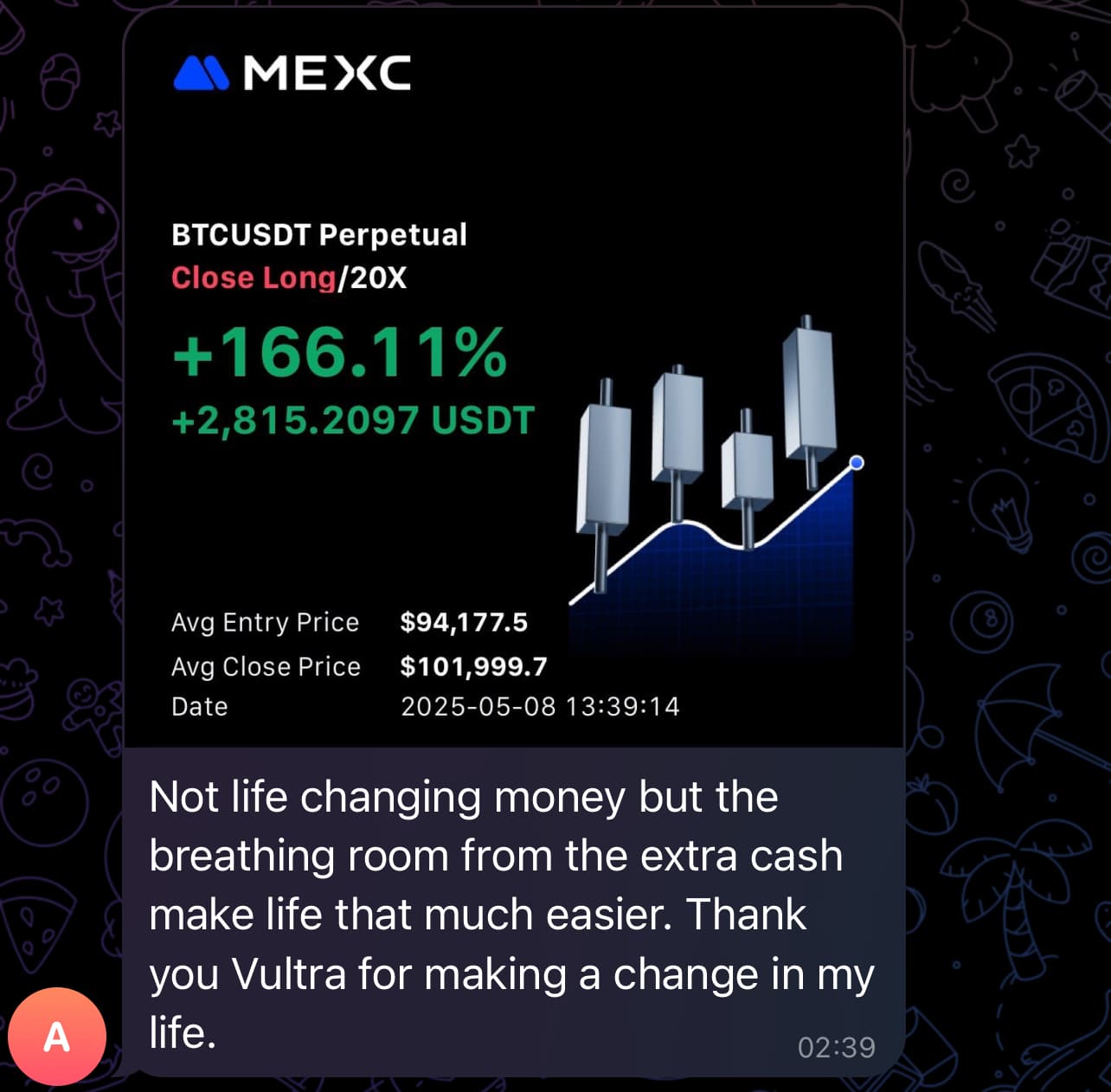Open the MEXC trade image in the message
The width and height of the screenshot is (1111, 1092).
514,381
